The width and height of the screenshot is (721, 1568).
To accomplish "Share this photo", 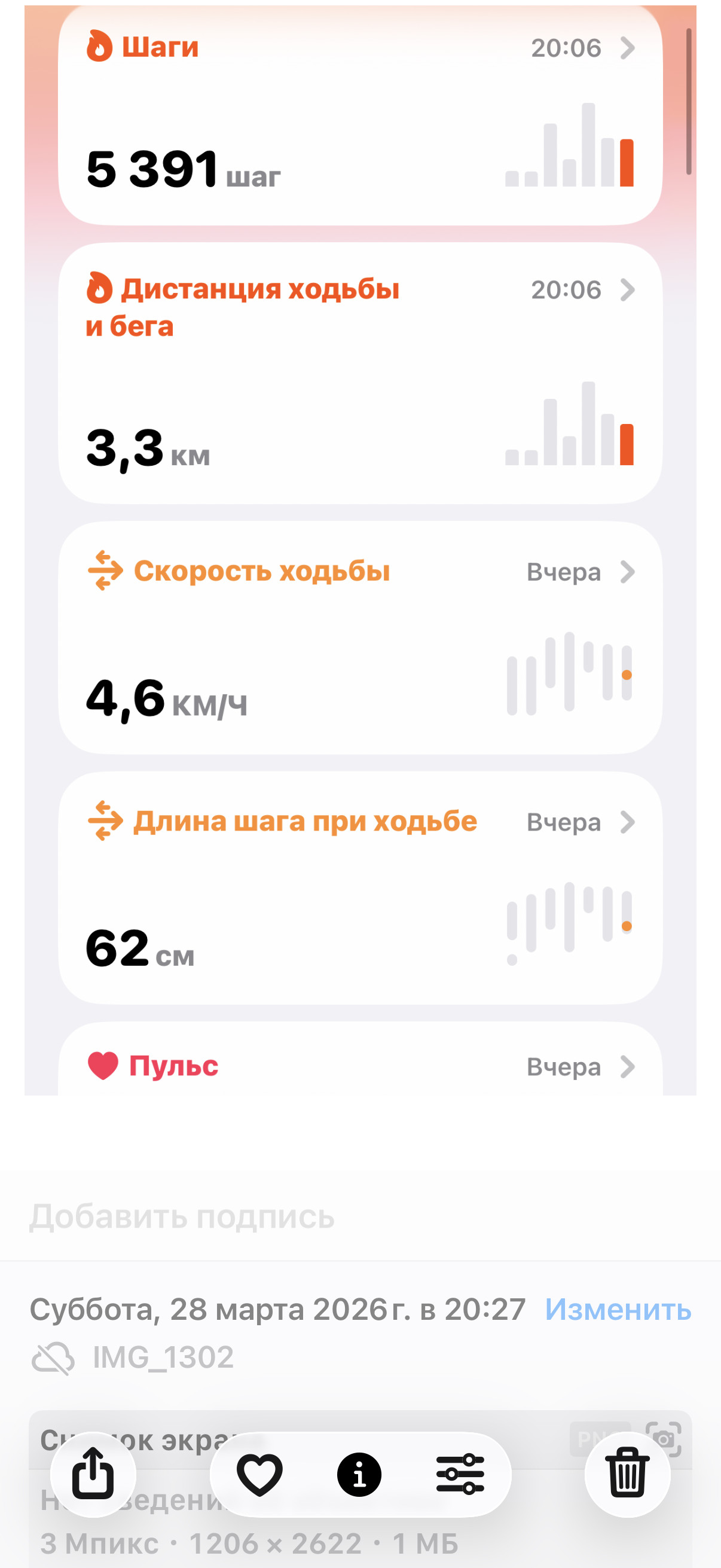I will coord(93,1474).
